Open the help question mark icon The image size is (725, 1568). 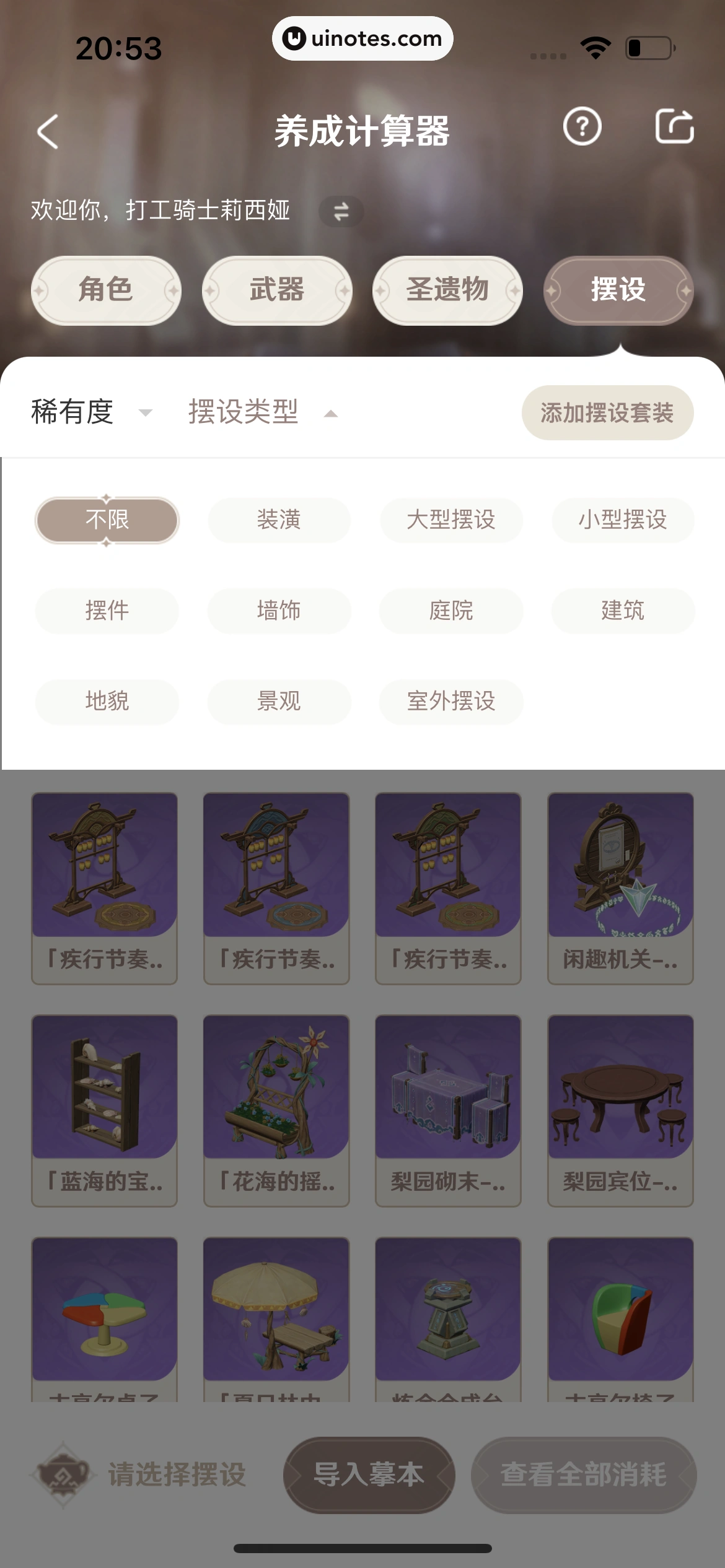click(582, 127)
